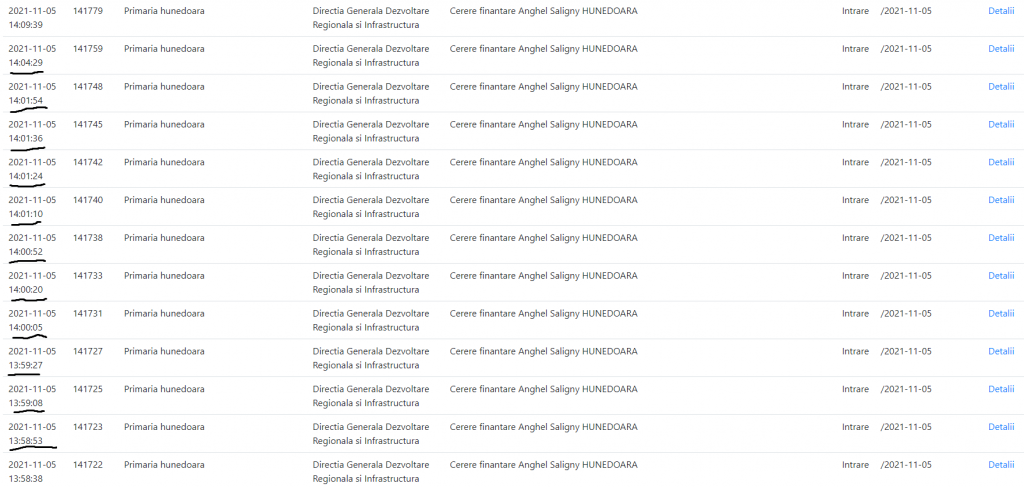Show details of record 141725
The height and width of the screenshot is (487, 1024).
(x=1000, y=389)
